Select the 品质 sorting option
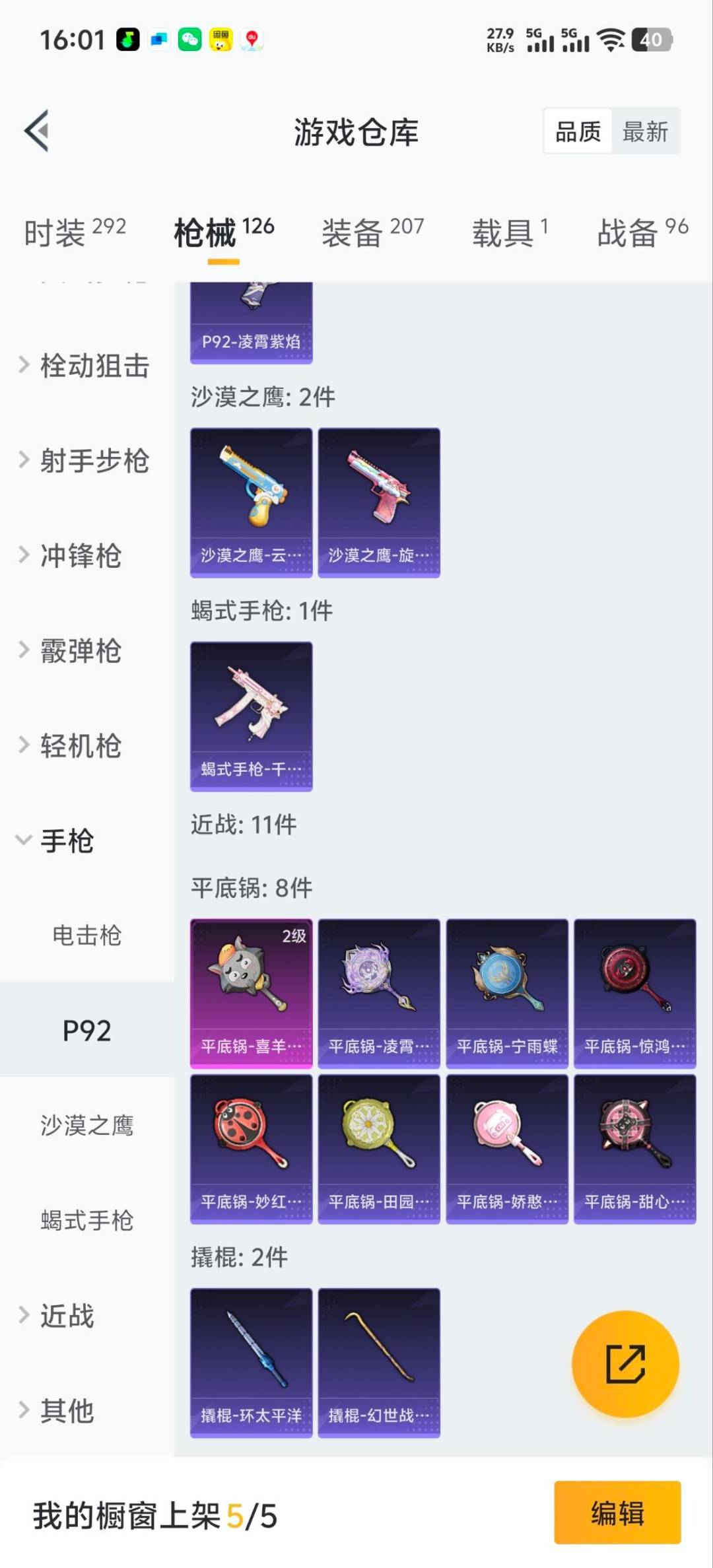713x1568 pixels. [x=578, y=131]
